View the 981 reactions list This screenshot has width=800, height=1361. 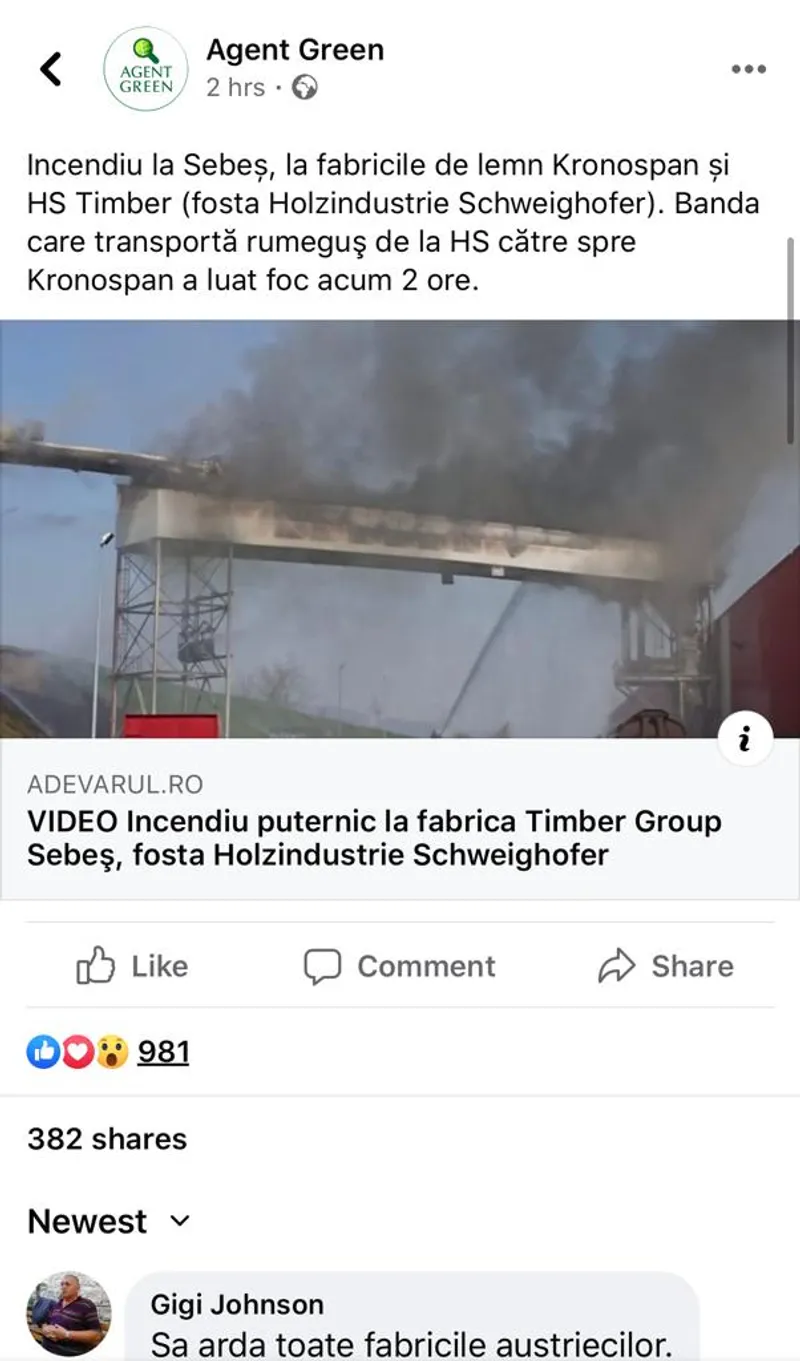[x=162, y=1052]
